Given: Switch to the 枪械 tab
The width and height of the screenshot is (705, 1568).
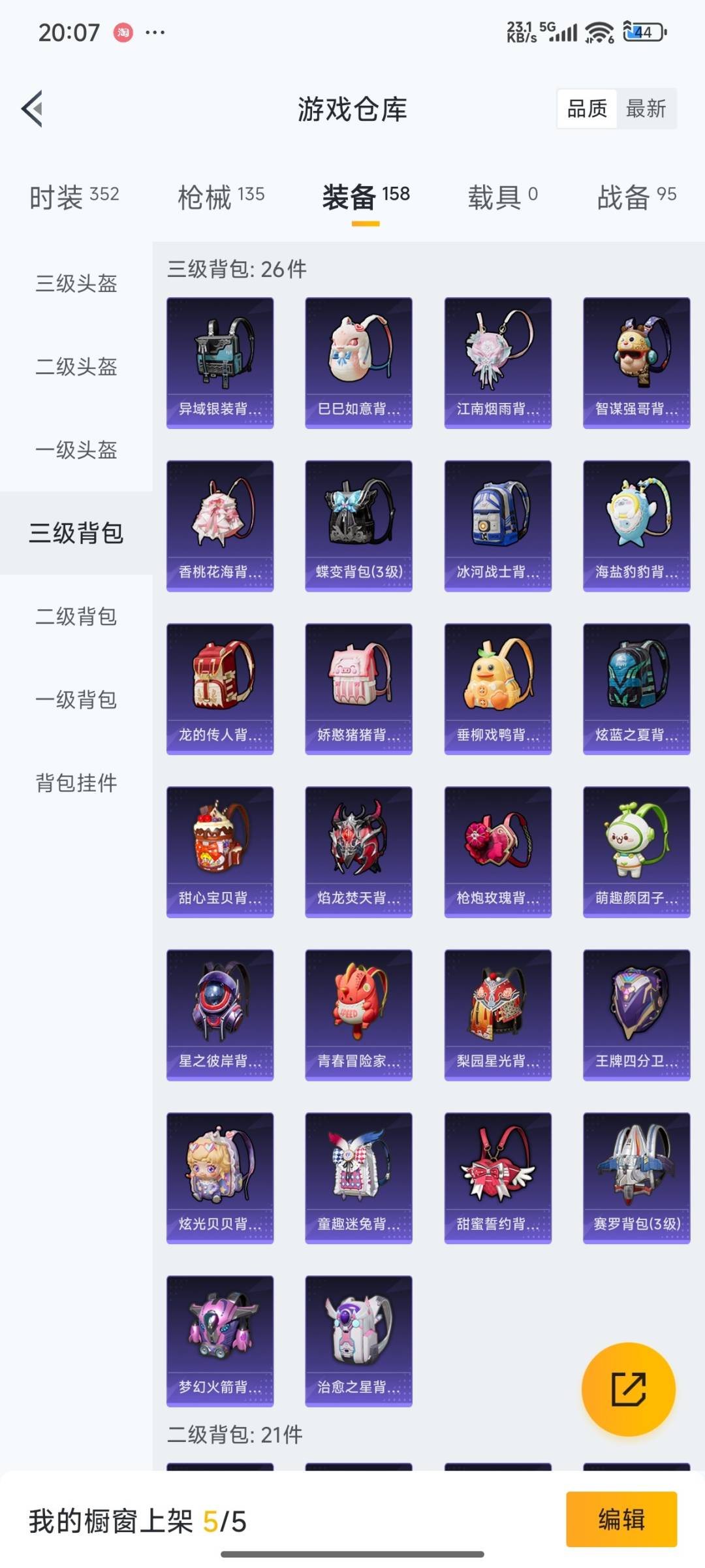Looking at the screenshot, I should pyautogui.click(x=221, y=197).
